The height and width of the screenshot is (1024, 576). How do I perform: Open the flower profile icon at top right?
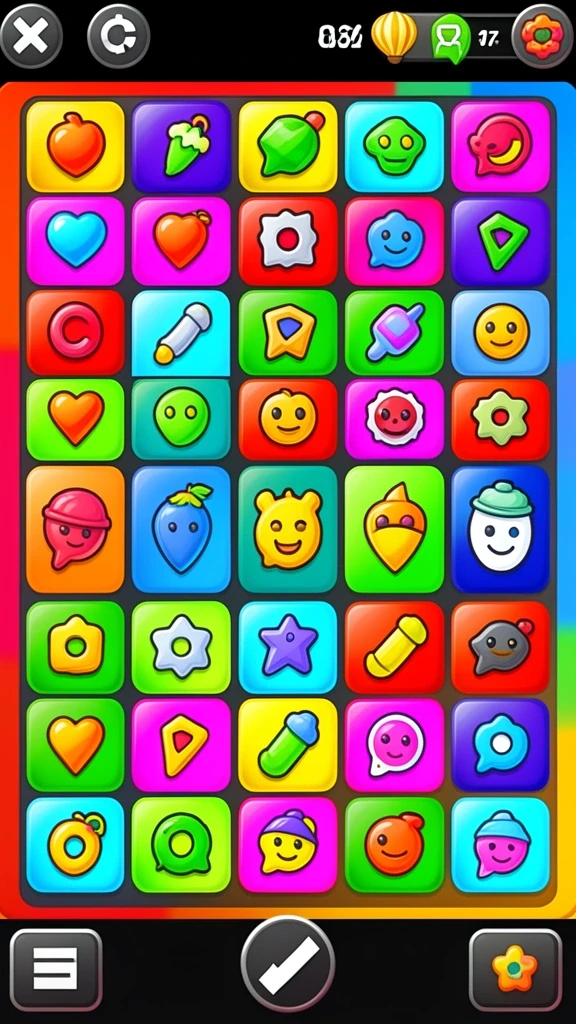point(542,37)
